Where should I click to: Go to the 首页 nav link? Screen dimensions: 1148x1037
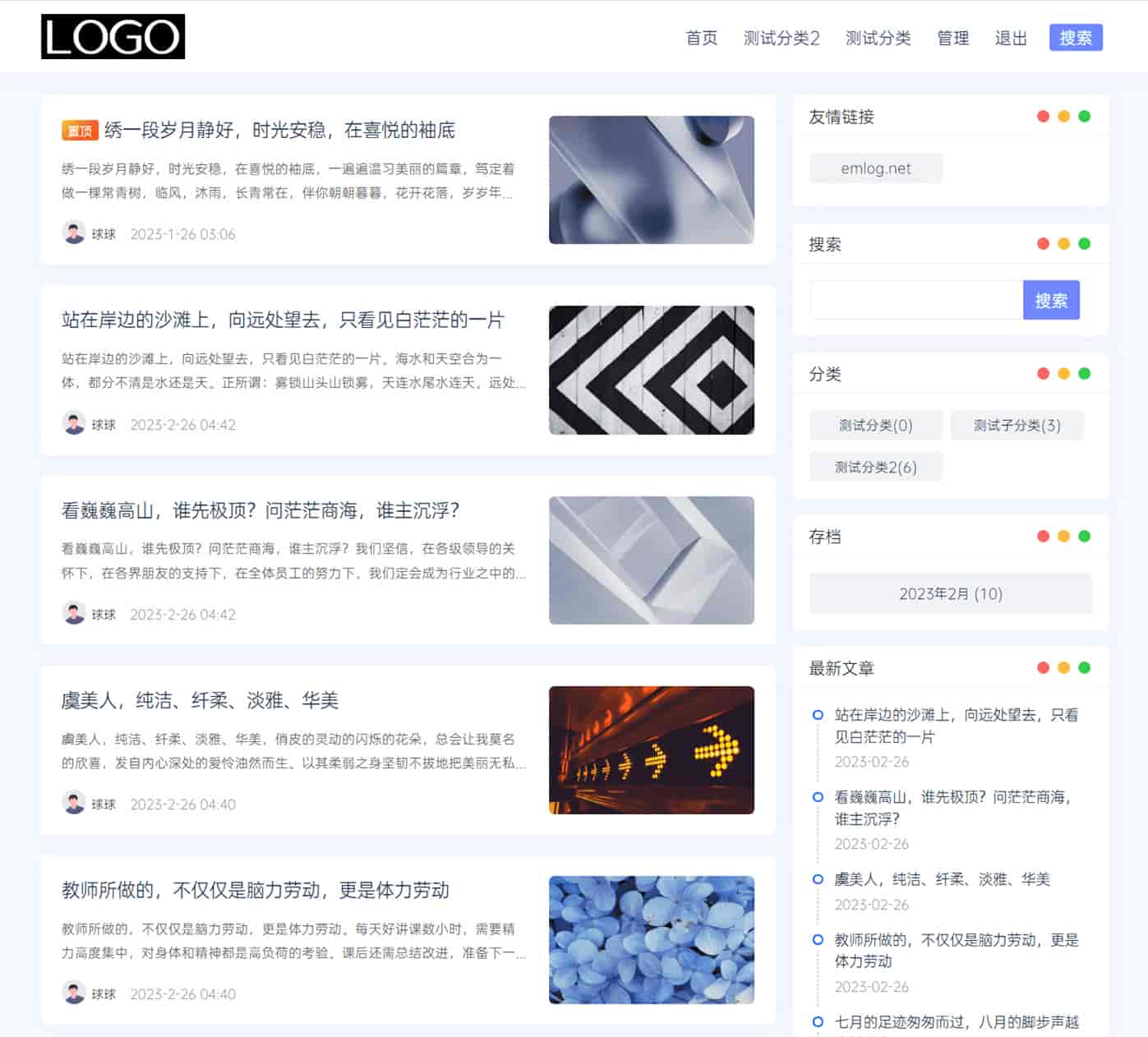[701, 38]
